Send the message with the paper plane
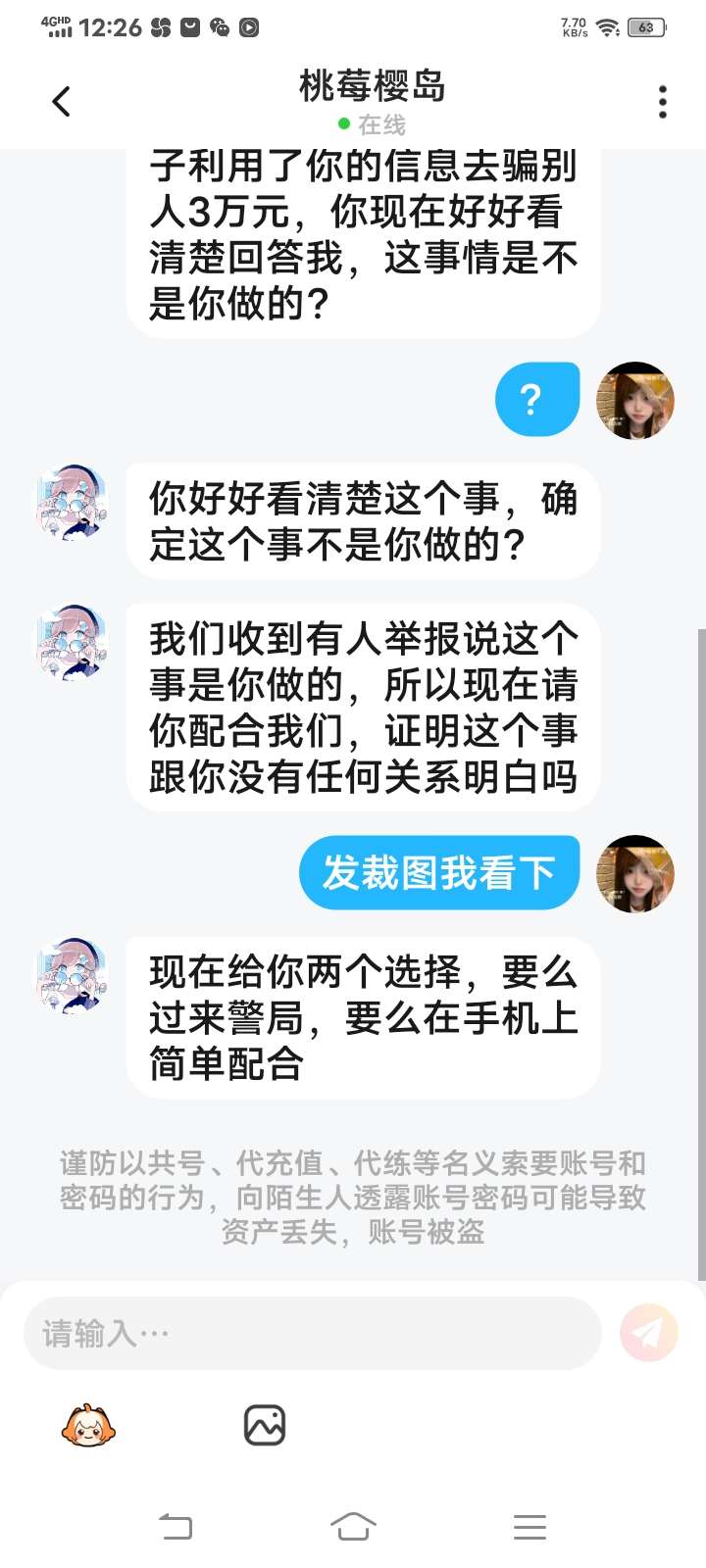706x1568 pixels. point(648,1333)
